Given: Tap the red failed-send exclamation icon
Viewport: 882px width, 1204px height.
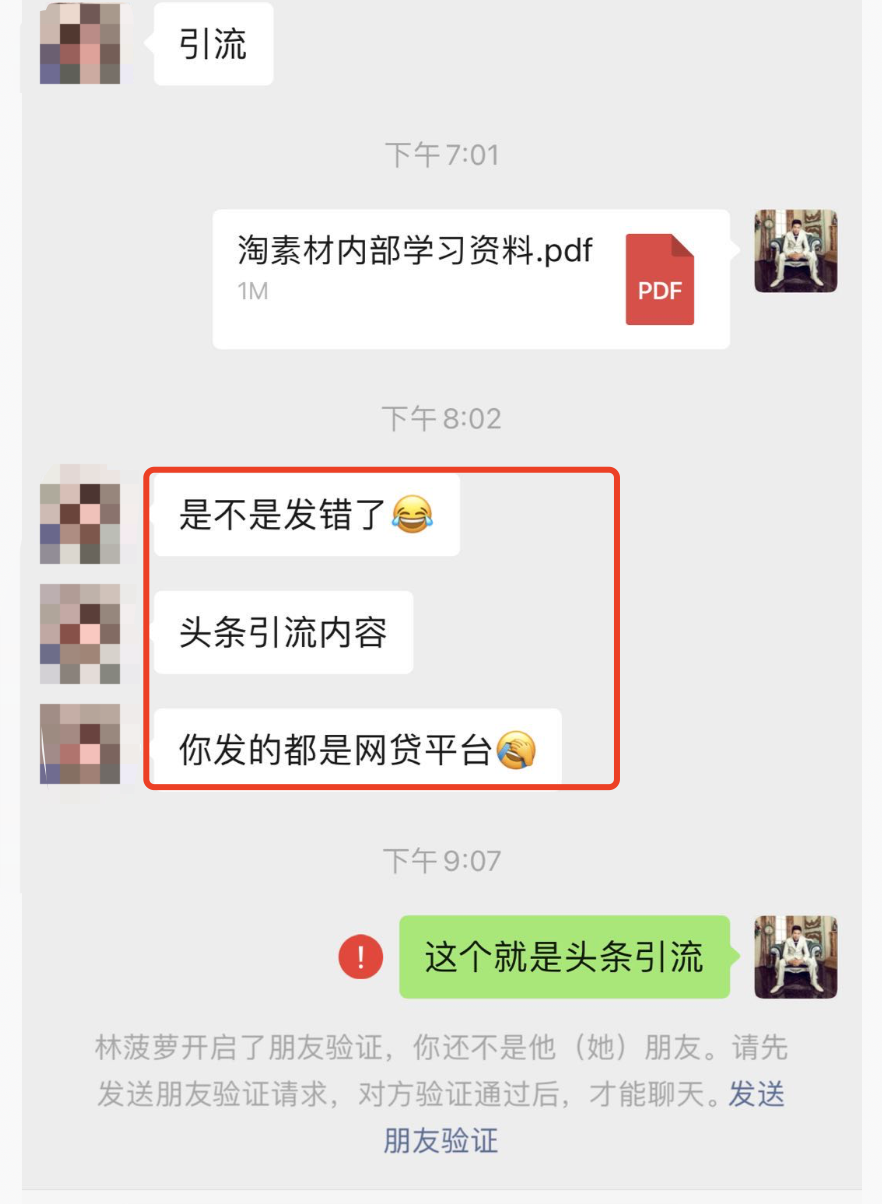Looking at the screenshot, I should pyautogui.click(x=360, y=958).
